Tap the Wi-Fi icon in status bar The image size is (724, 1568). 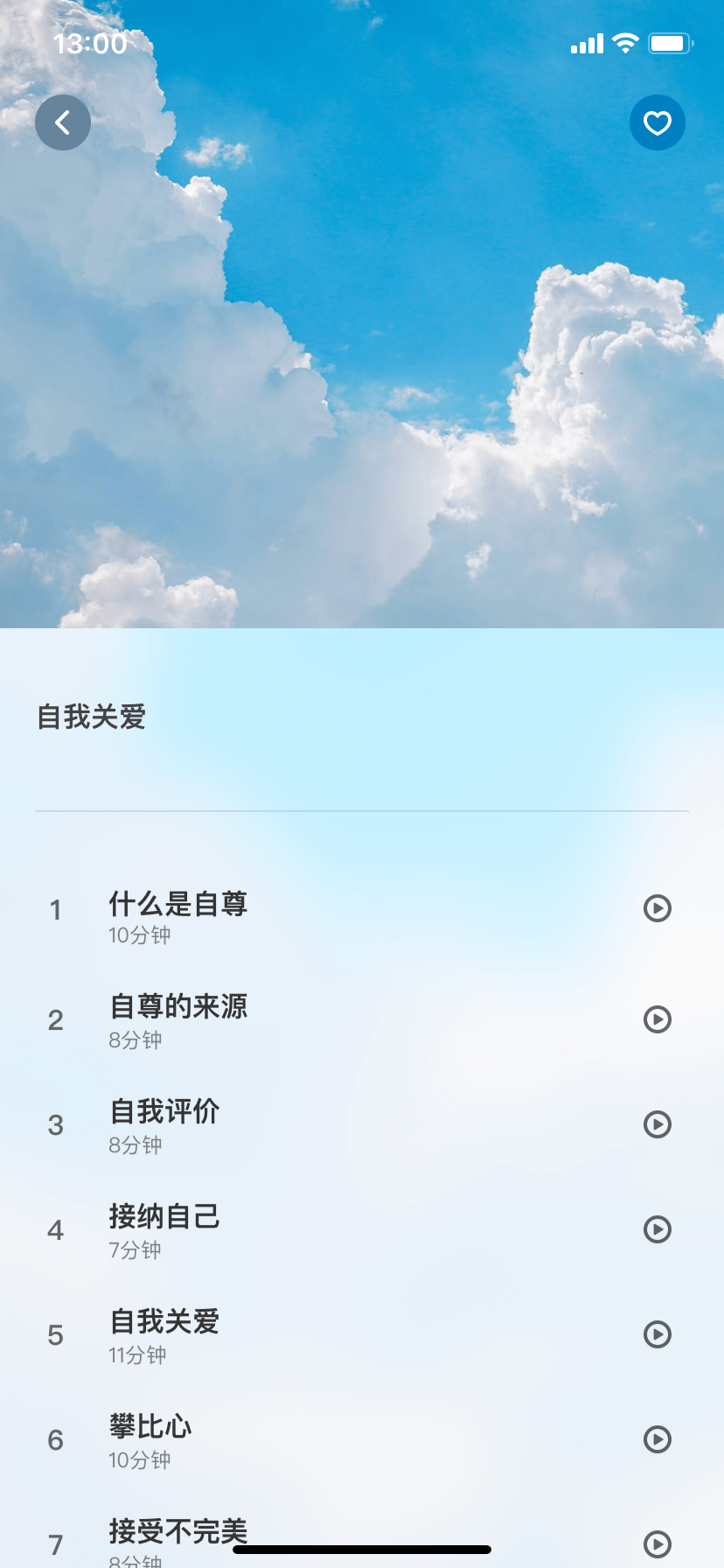pos(624,42)
